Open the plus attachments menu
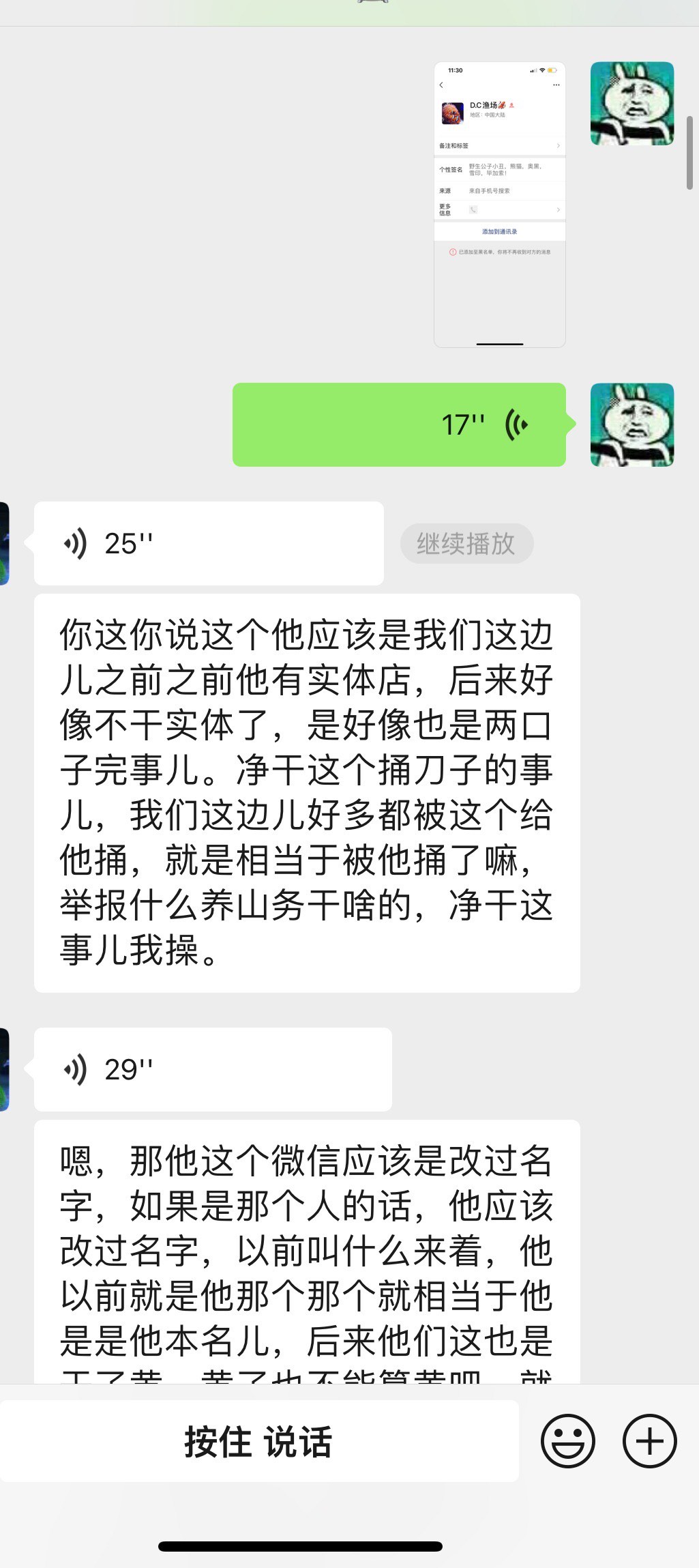 pos(649,1441)
